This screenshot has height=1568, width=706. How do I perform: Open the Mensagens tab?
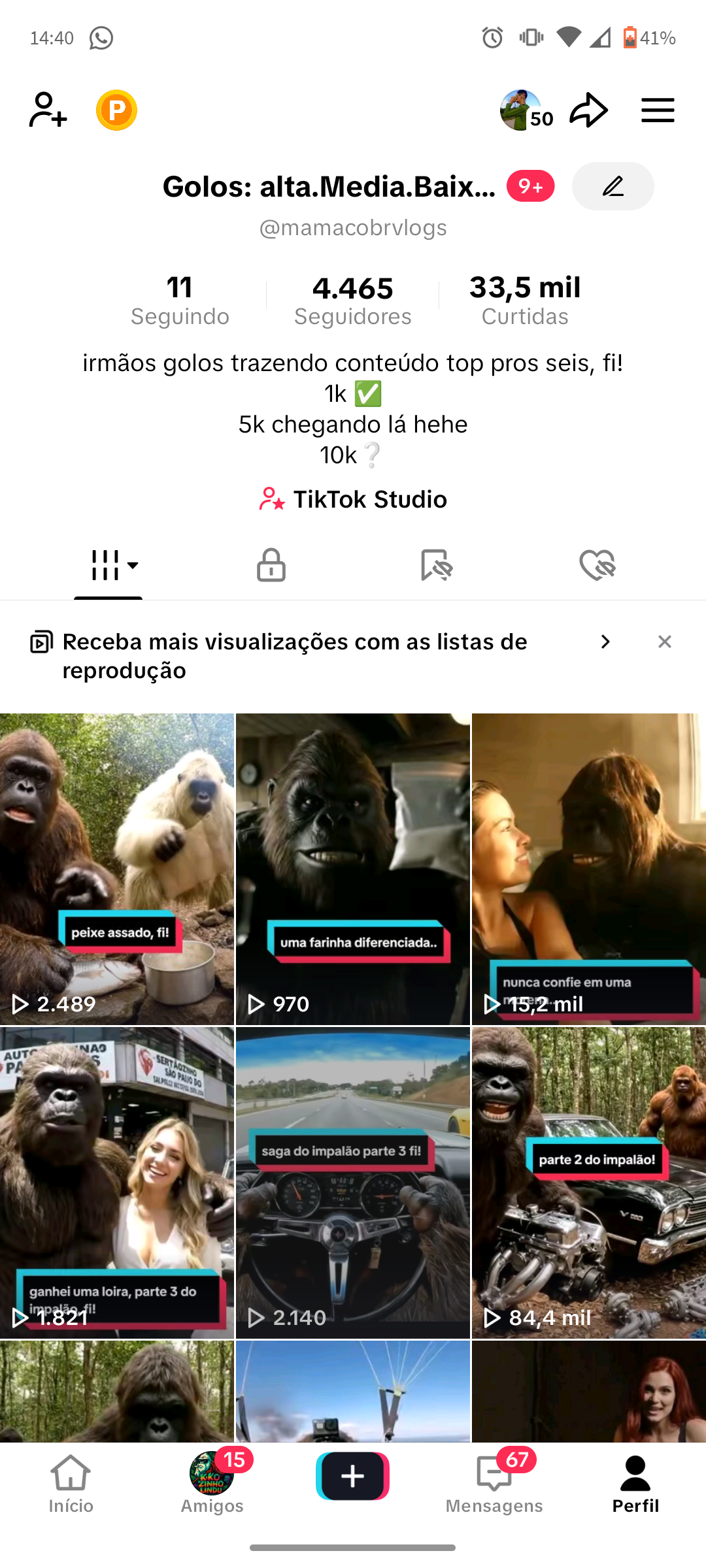coord(494,1484)
